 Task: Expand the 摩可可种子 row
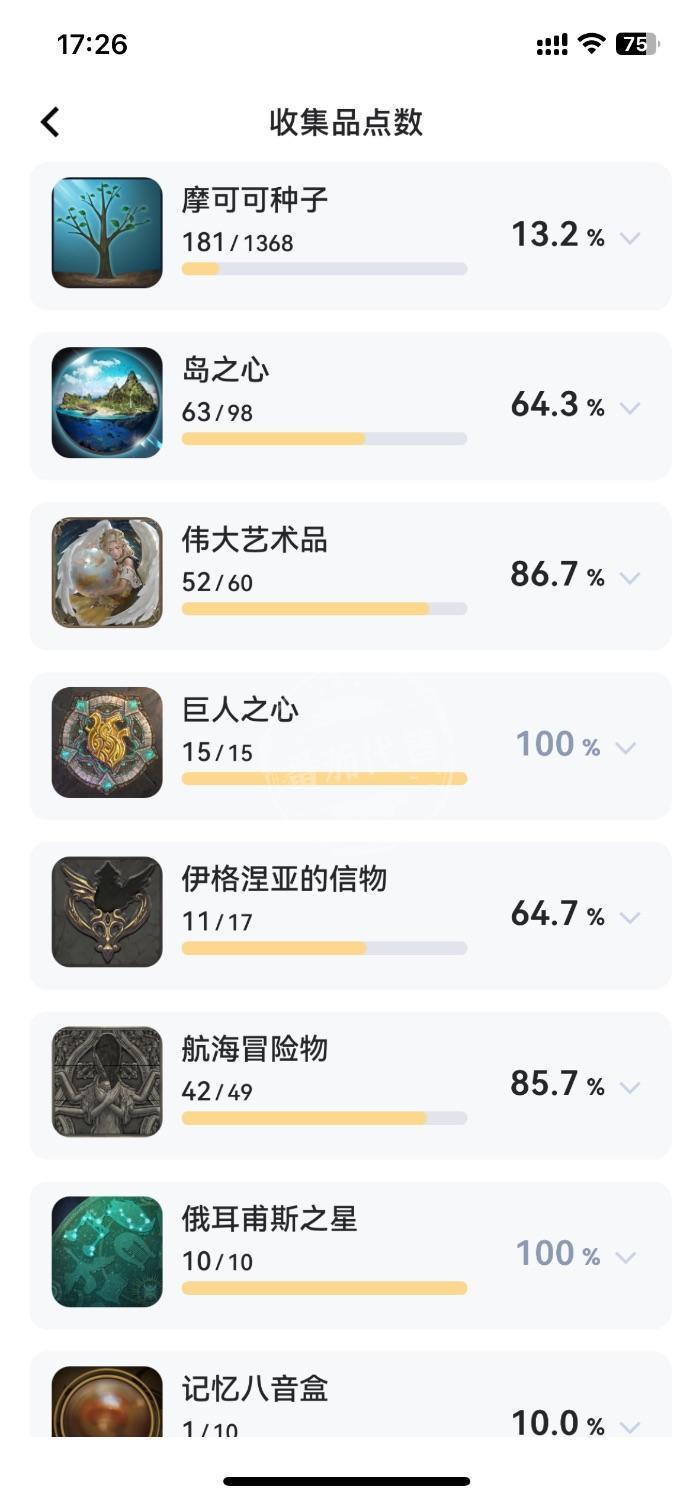tap(629, 238)
